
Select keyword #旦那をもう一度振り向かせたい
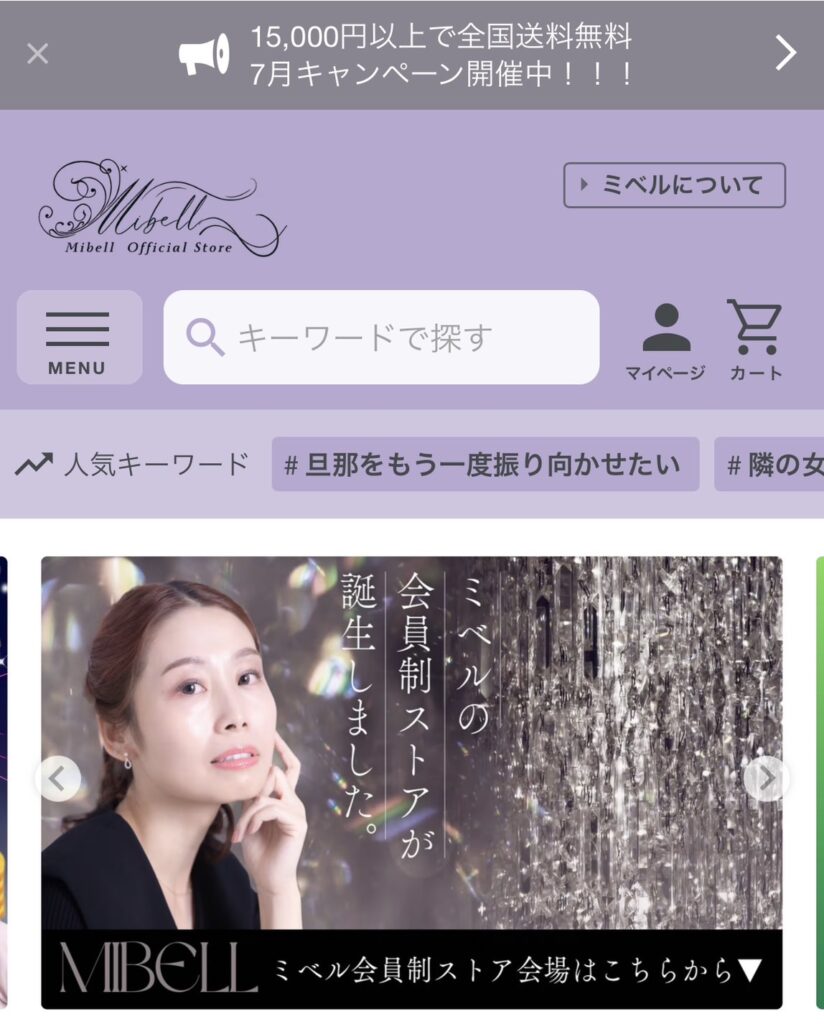tap(485, 464)
